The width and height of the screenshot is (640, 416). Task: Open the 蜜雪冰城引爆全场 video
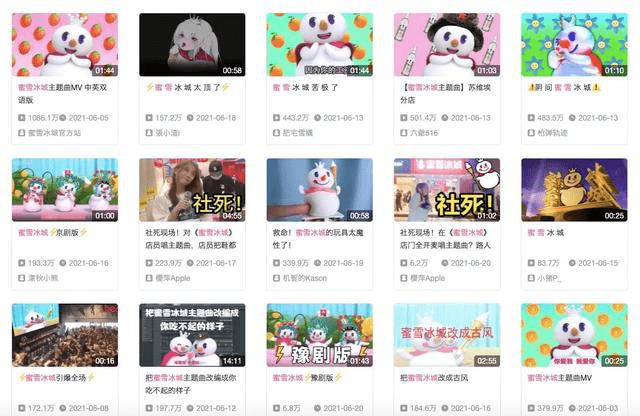click(64, 335)
